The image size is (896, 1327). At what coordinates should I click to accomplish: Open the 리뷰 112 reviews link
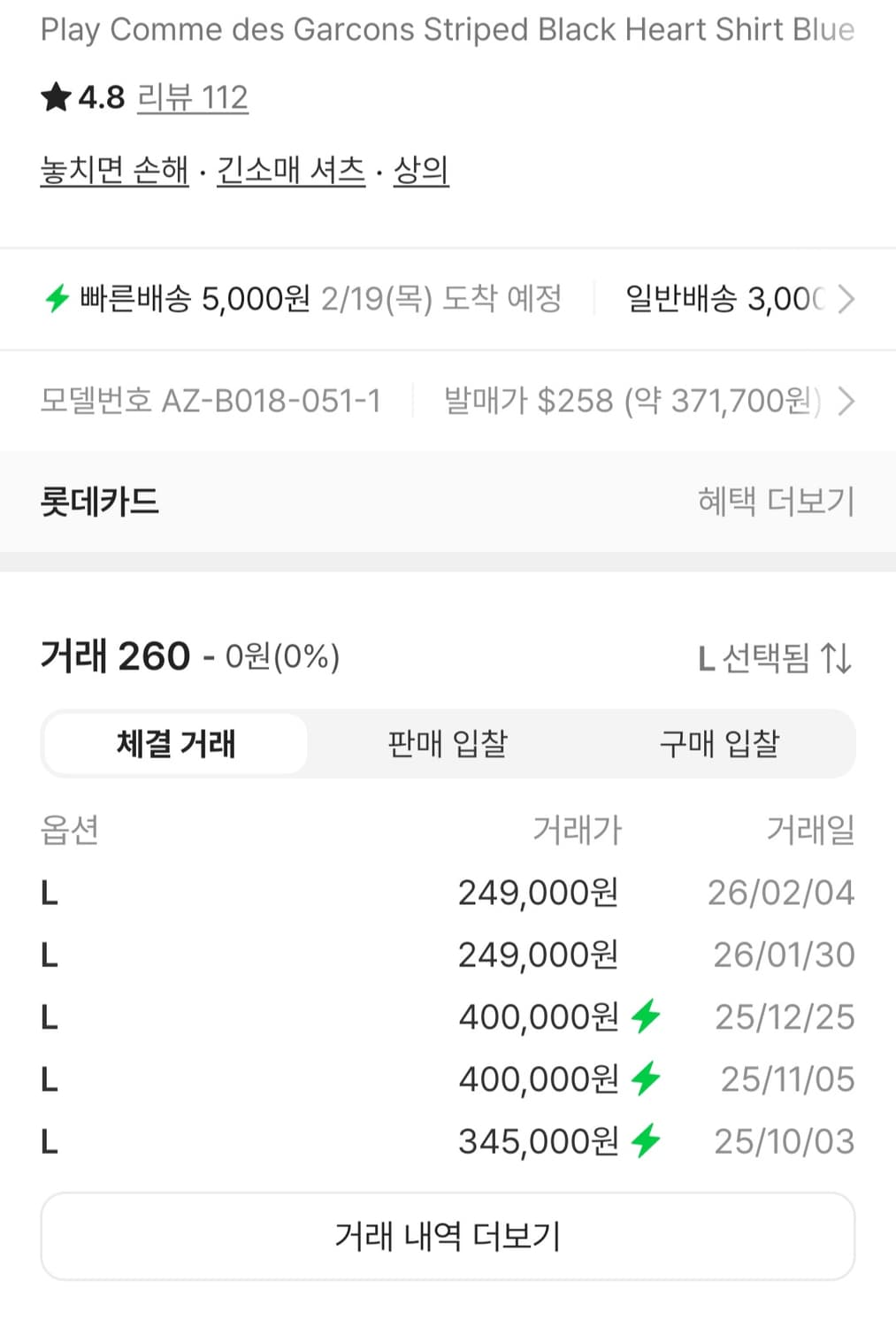click(x=192, y=97)
